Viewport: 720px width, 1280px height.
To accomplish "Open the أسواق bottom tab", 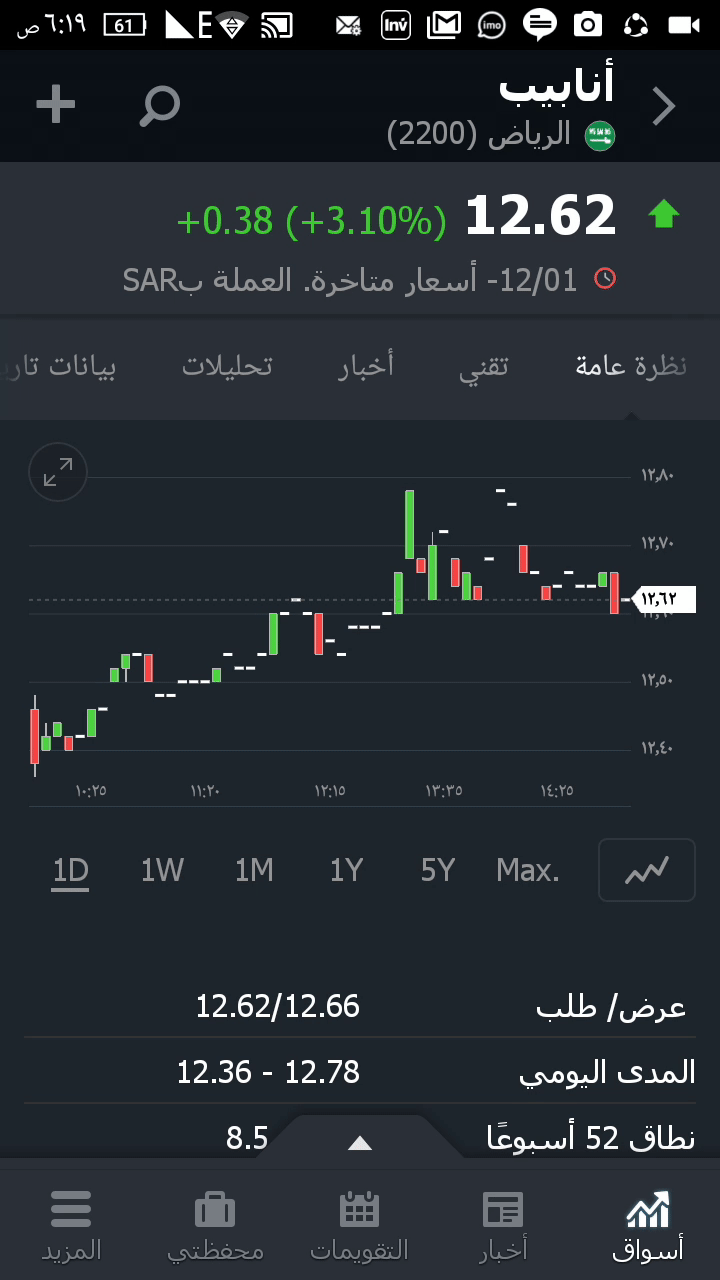I will 648,1225.
